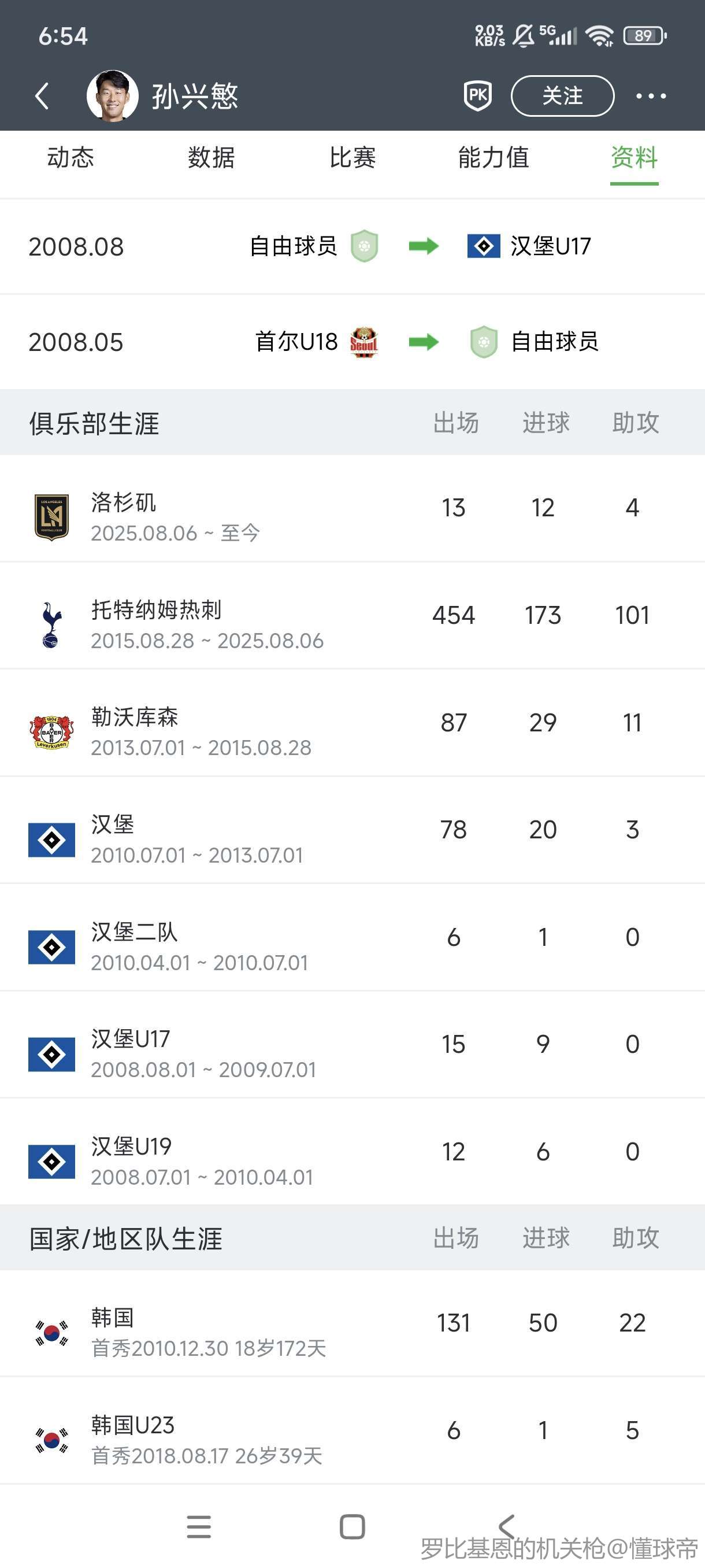Viewport: 705px width, 1568px height.
Task: Tap the 2008.08 transfer to 汉堡U17
Action: [352, 246]
